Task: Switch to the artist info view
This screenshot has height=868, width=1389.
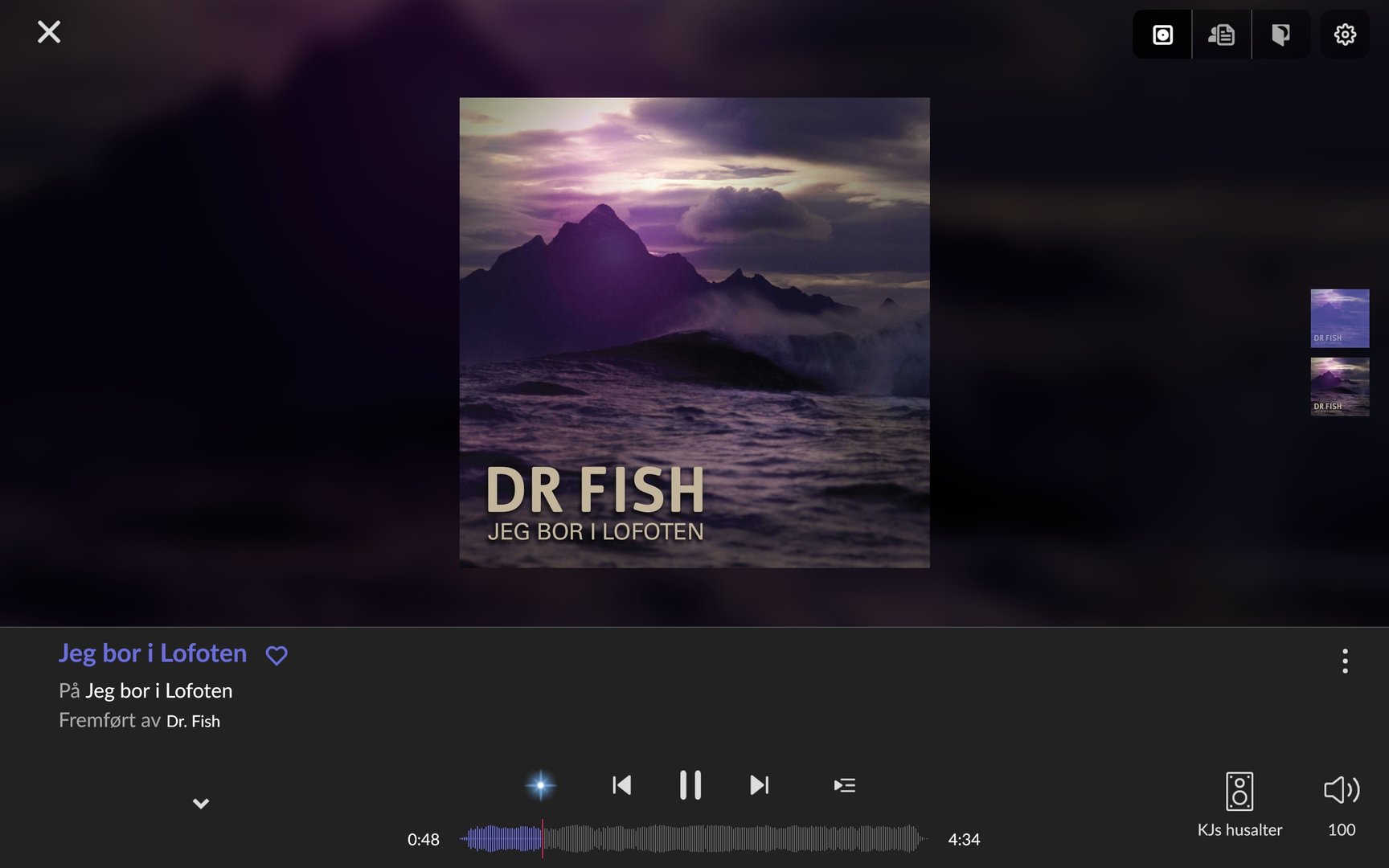Action: [x=1221, y=35]
